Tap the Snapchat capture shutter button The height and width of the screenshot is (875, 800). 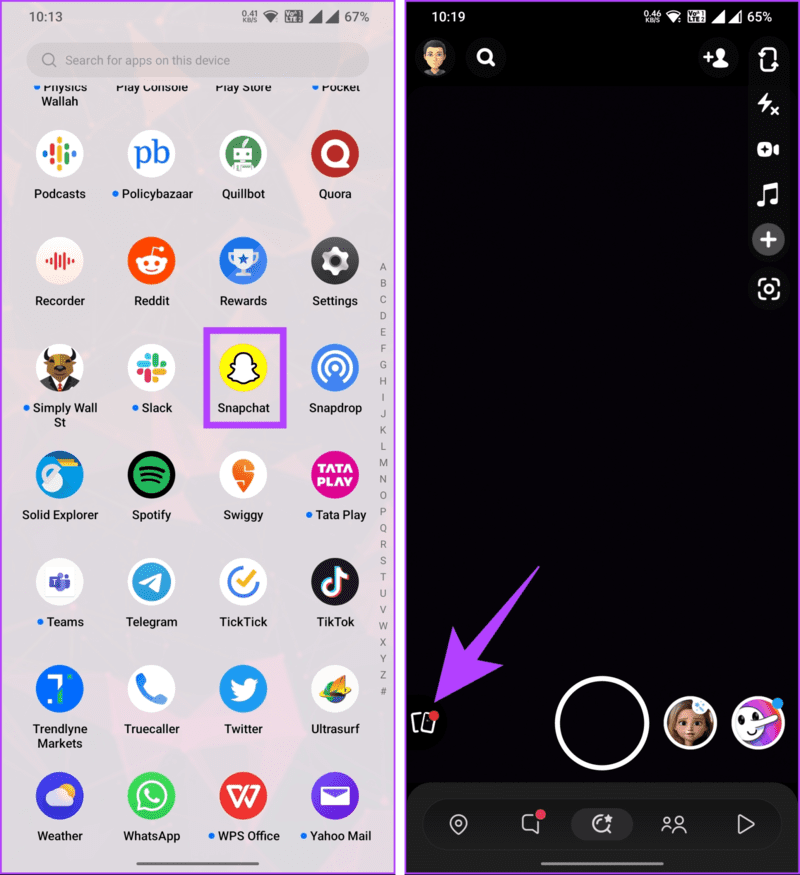(602, 724)
